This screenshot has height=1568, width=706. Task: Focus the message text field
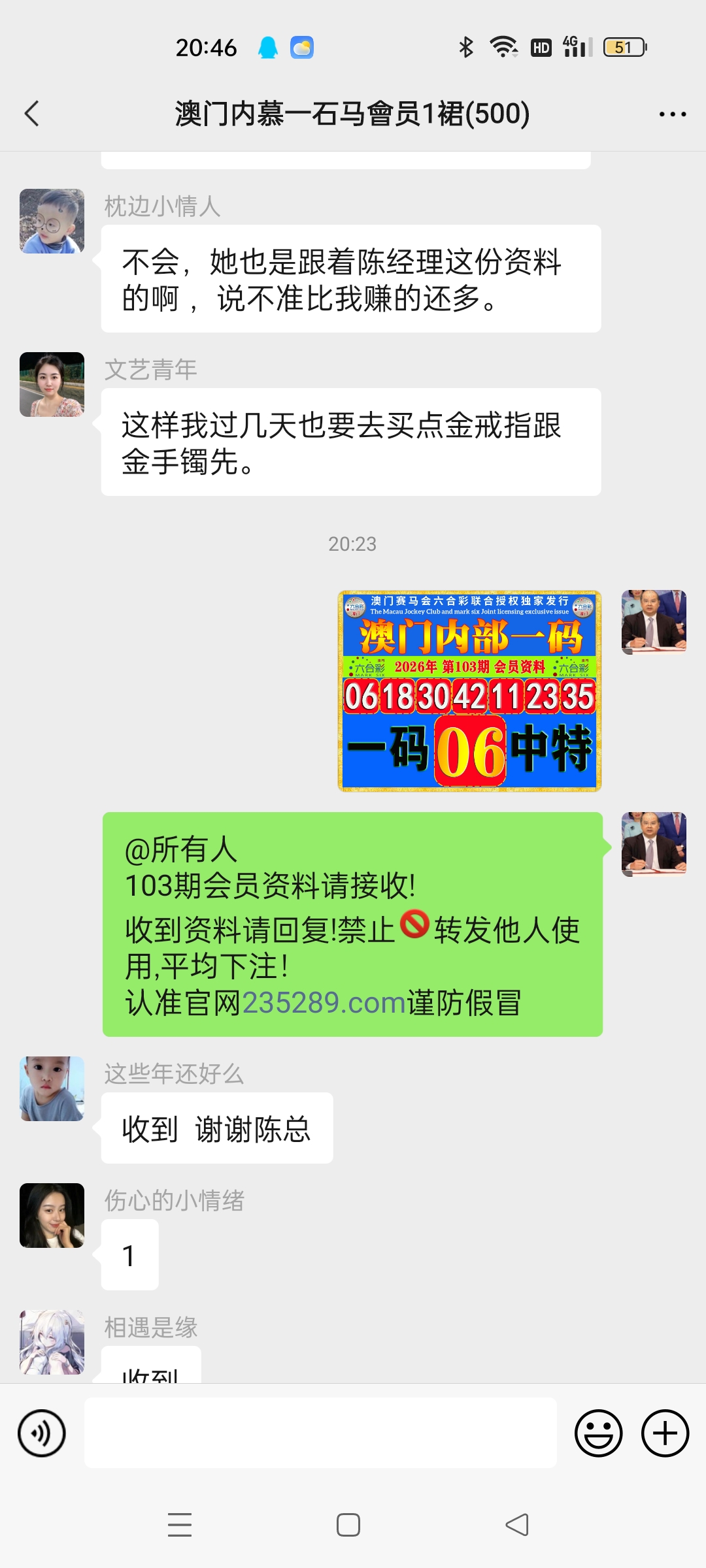320,1433
